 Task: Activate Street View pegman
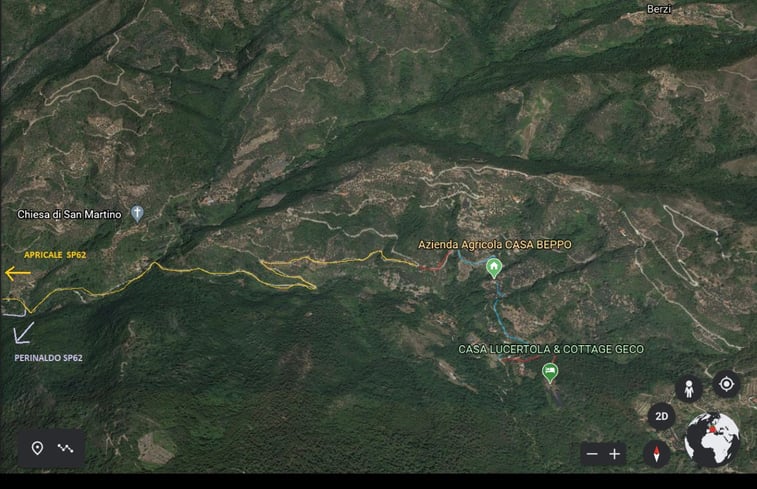click(689, 389)
